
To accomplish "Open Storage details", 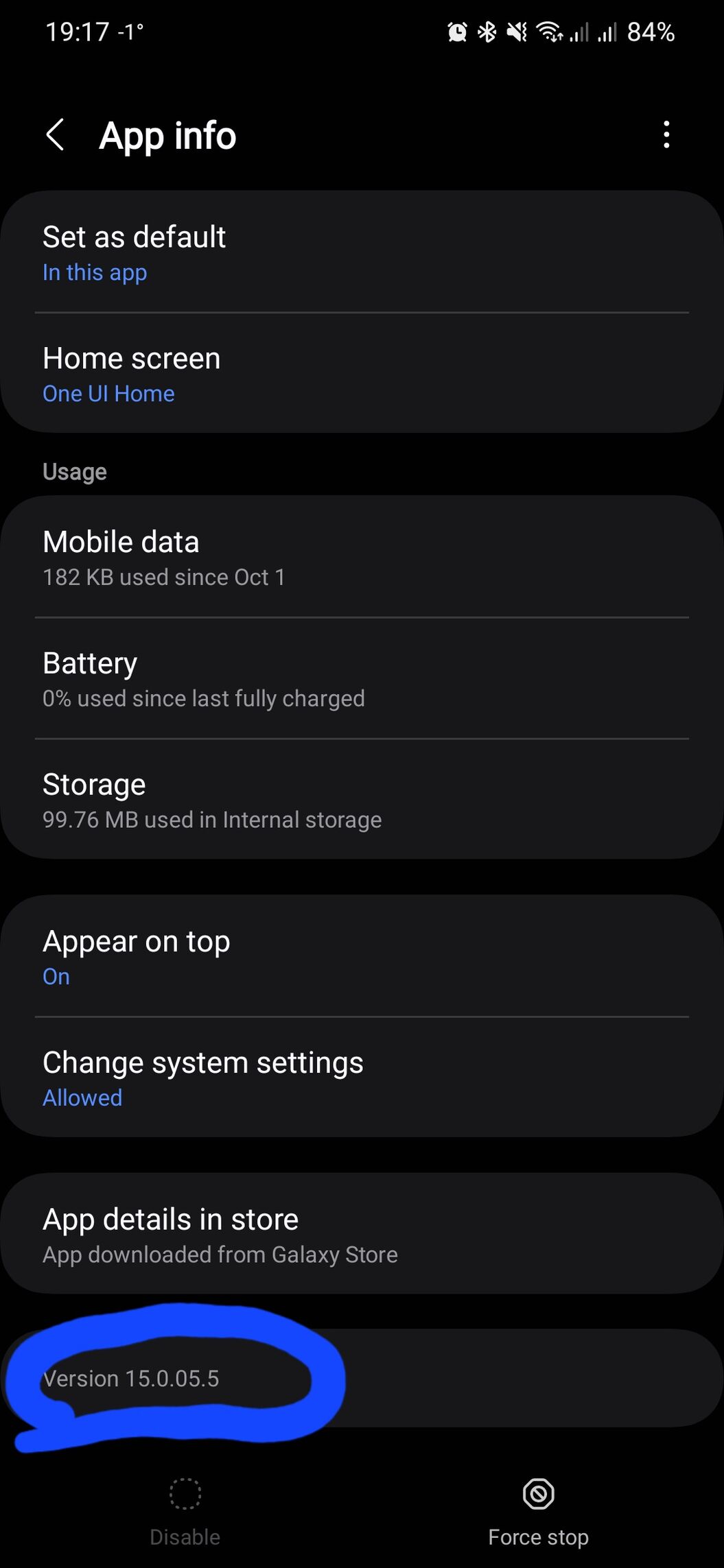I will pyautogui.click(x=362, y=800).
